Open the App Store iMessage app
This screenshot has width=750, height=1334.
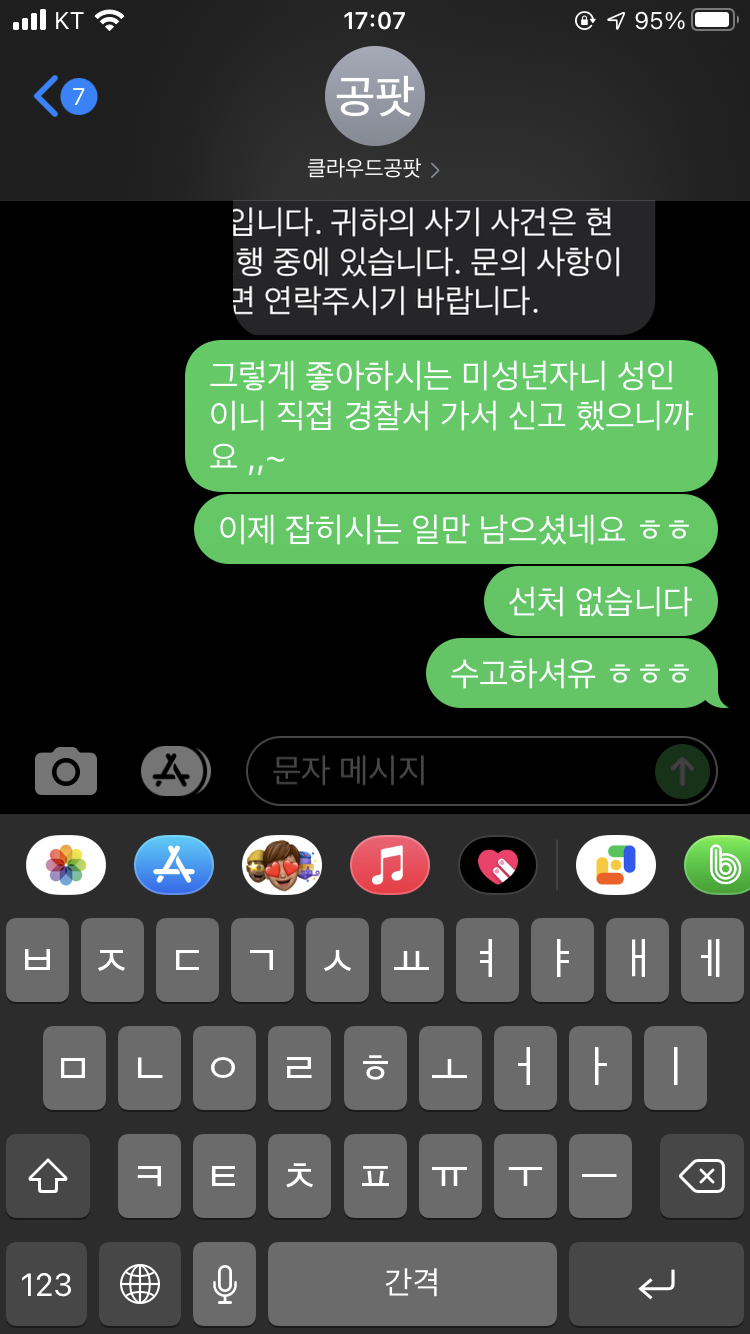174,865
